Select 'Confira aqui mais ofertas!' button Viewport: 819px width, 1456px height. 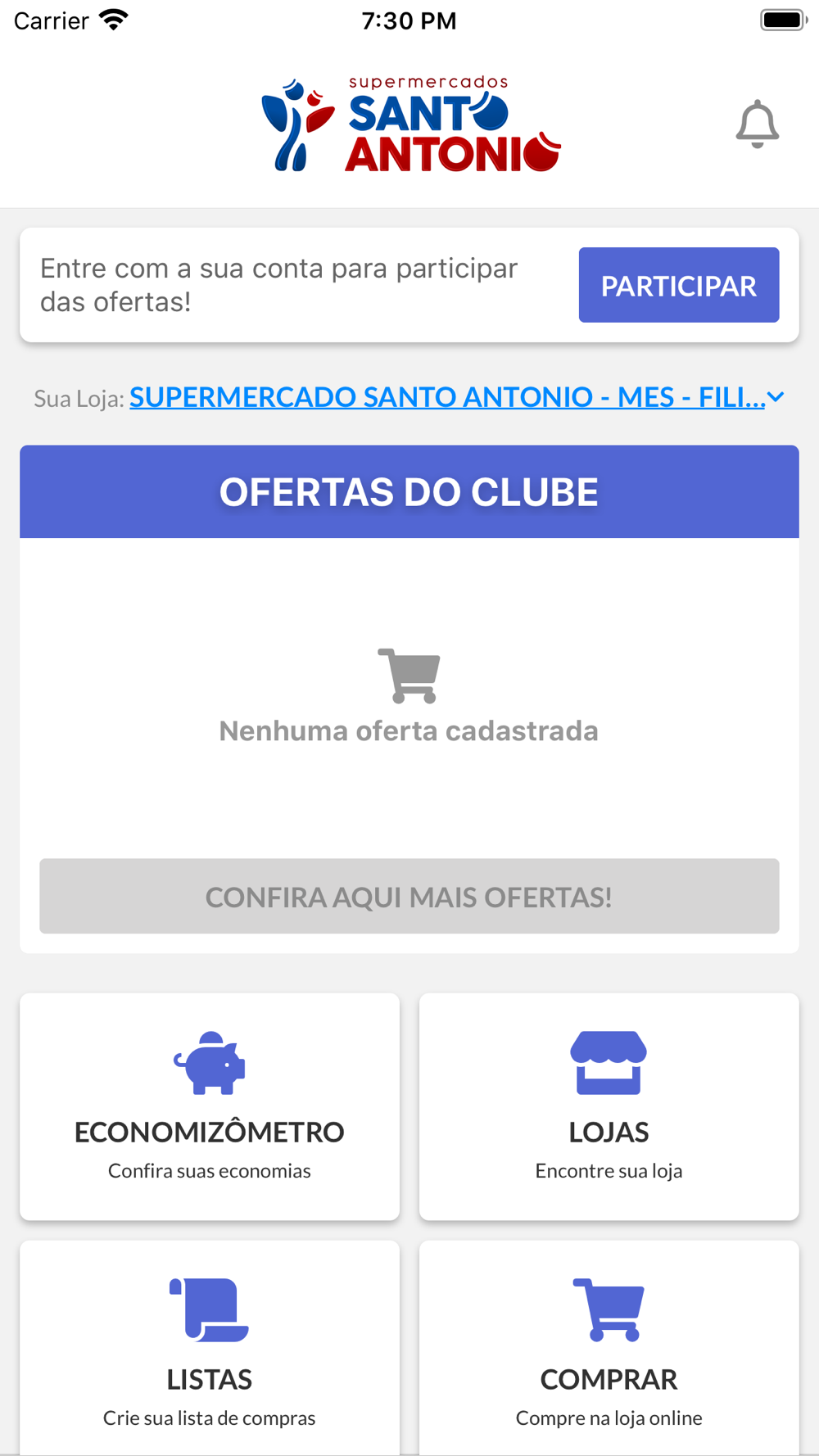coord(409,896)
